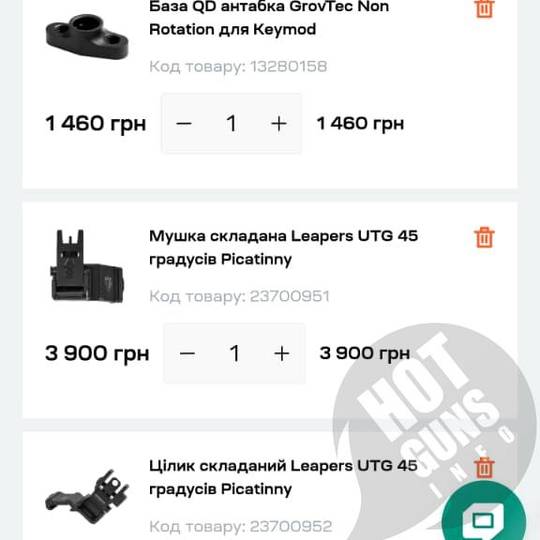Decrease quantity of GrovTec QD base
The image size is (540, 540).
(x=184, y=123)
